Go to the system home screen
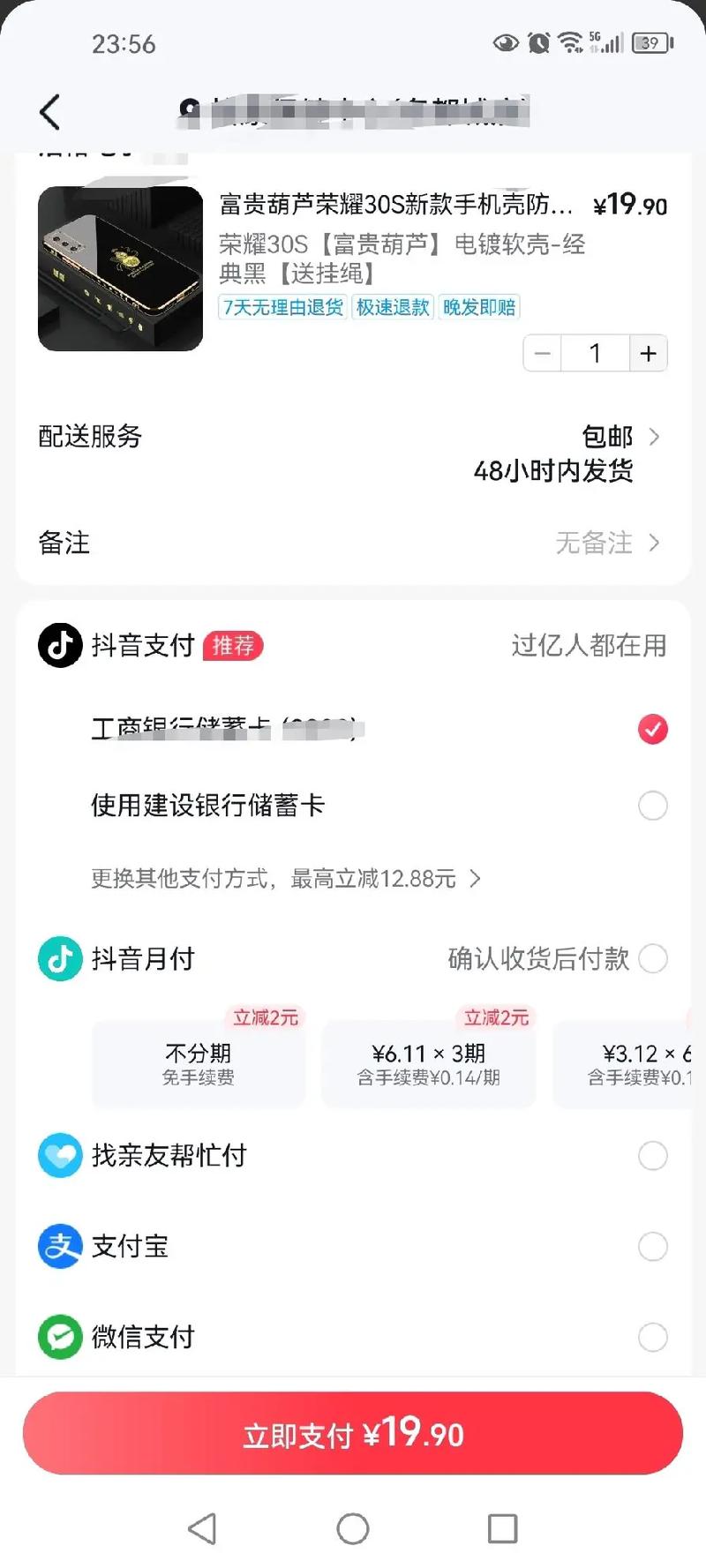Viewport: 706px width, 1568px height. (x=353, y=1529)
